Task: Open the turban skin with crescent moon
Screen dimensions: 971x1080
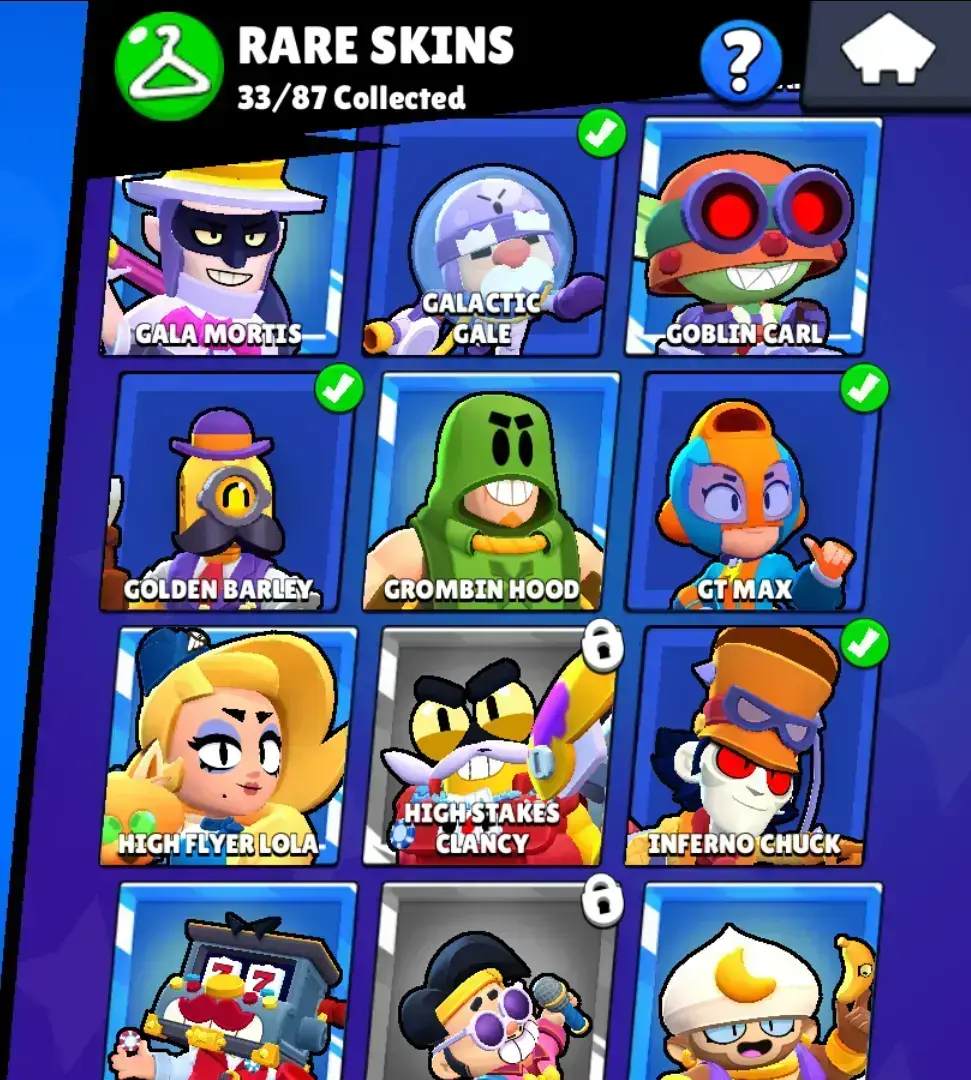Action: point(752,985)
